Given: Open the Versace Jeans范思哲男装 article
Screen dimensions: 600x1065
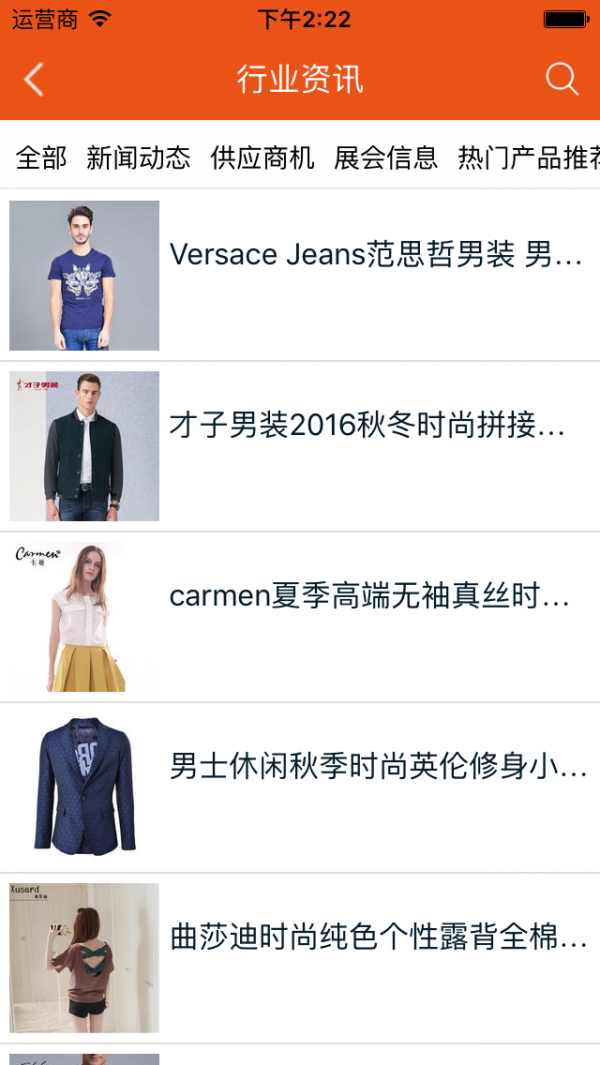Looking at the screenshot, I should pyautogui.click(x=375, y=255).
